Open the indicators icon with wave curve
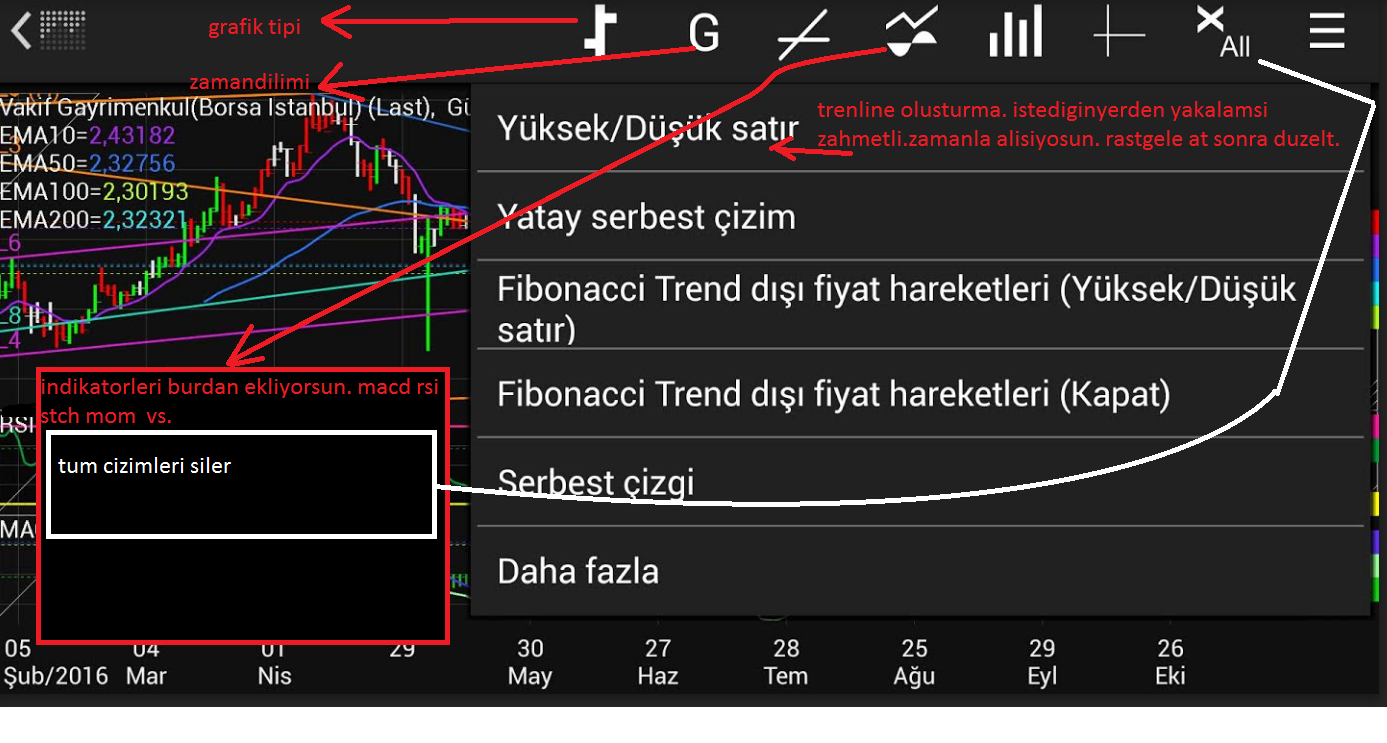This screenshot has width=1387, height=743. pyautogui.click(x=911, y=31)
